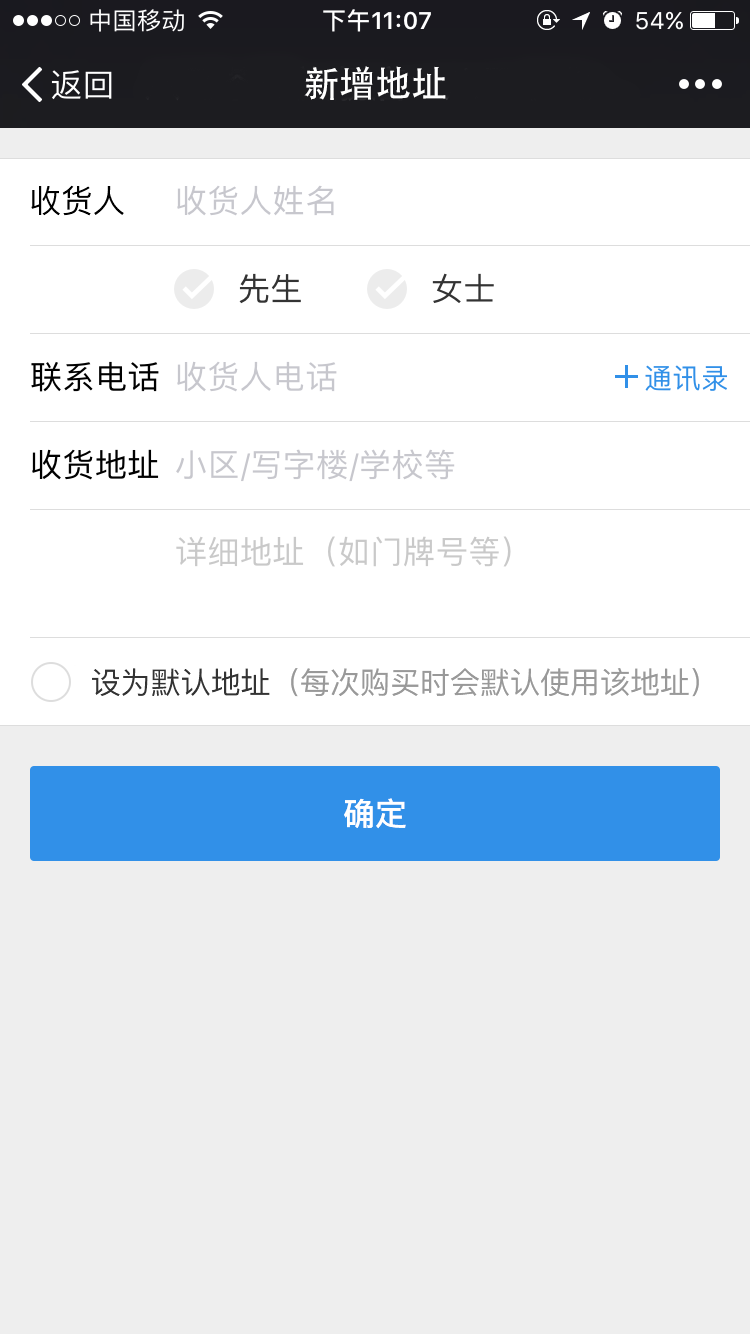This screenshot has width=750, height=1334.
Task: Confirm with the 确定 button
Action: click(375, 813)
